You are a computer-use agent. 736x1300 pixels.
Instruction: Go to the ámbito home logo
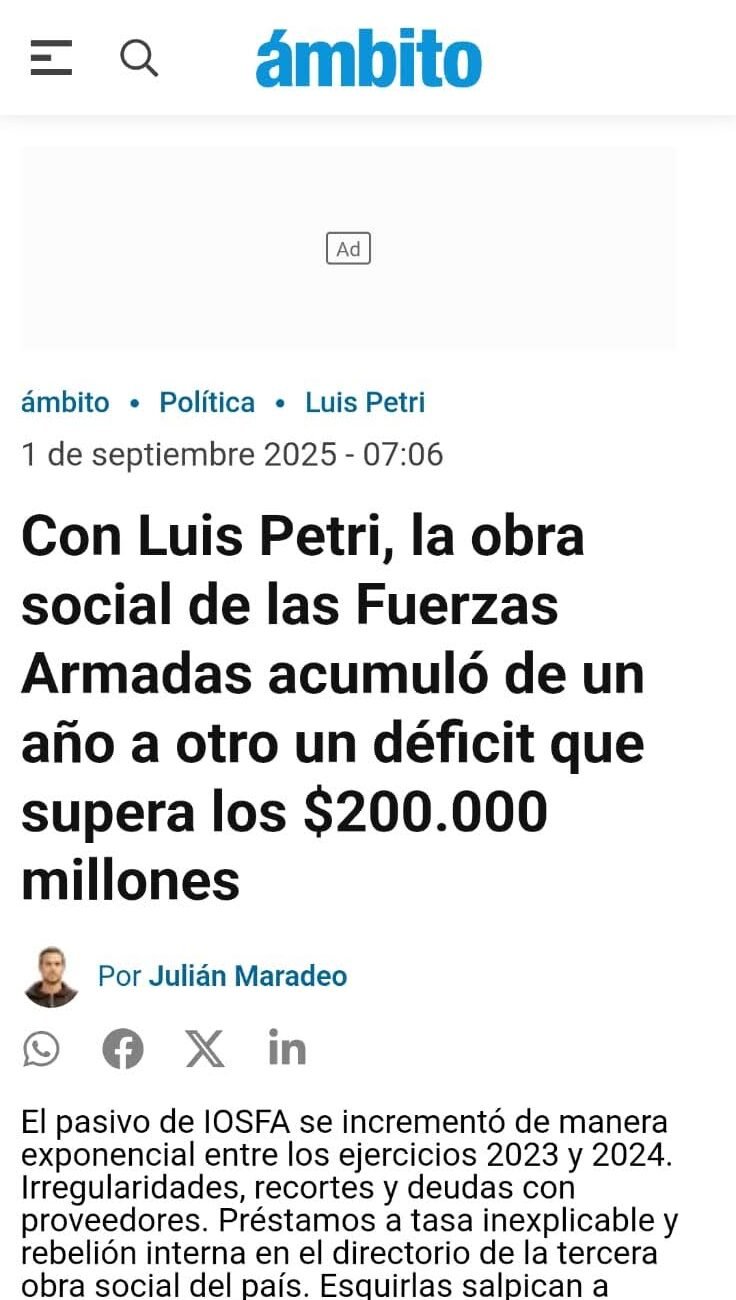[368, 59]
